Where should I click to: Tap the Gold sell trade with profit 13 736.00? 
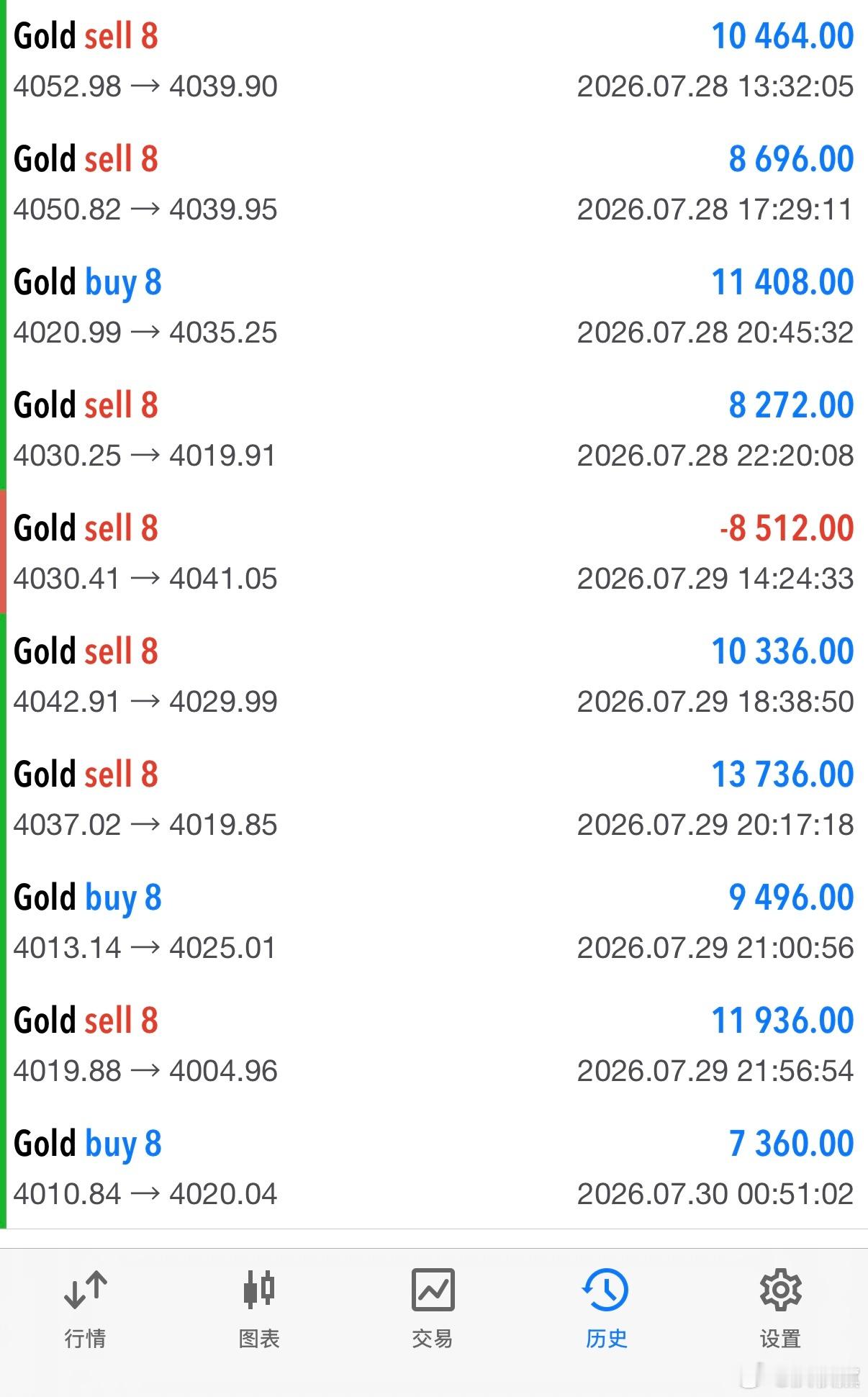point(434,799)
